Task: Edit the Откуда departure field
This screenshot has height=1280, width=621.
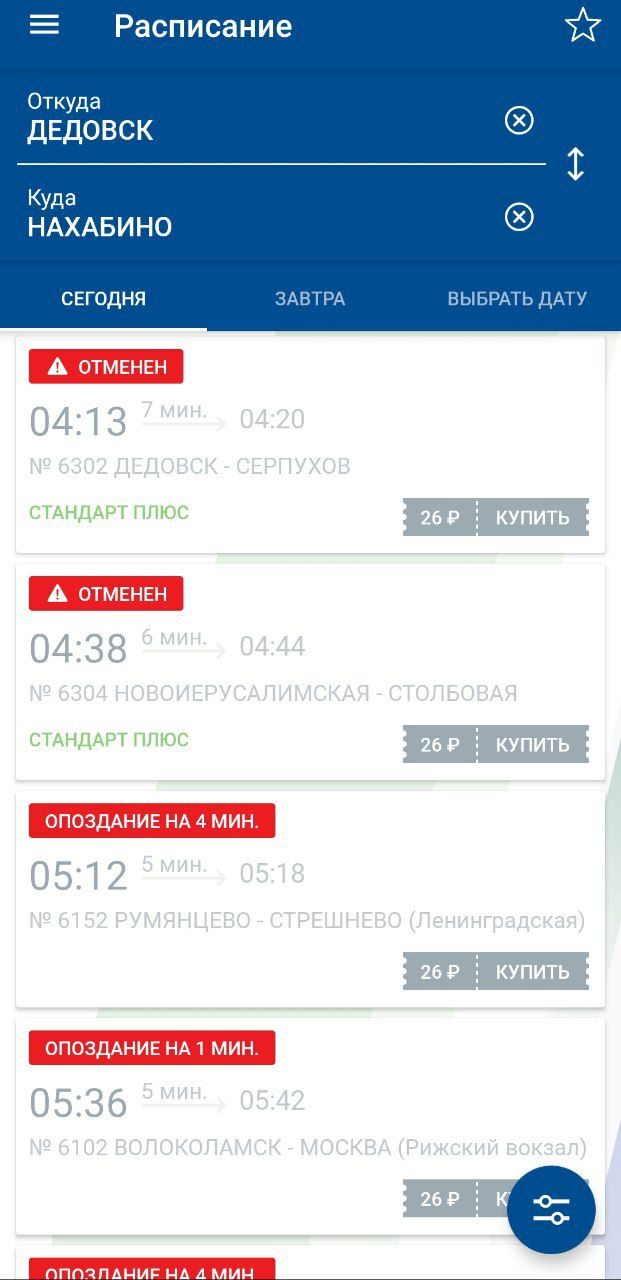Action: [x=260, y=118]
